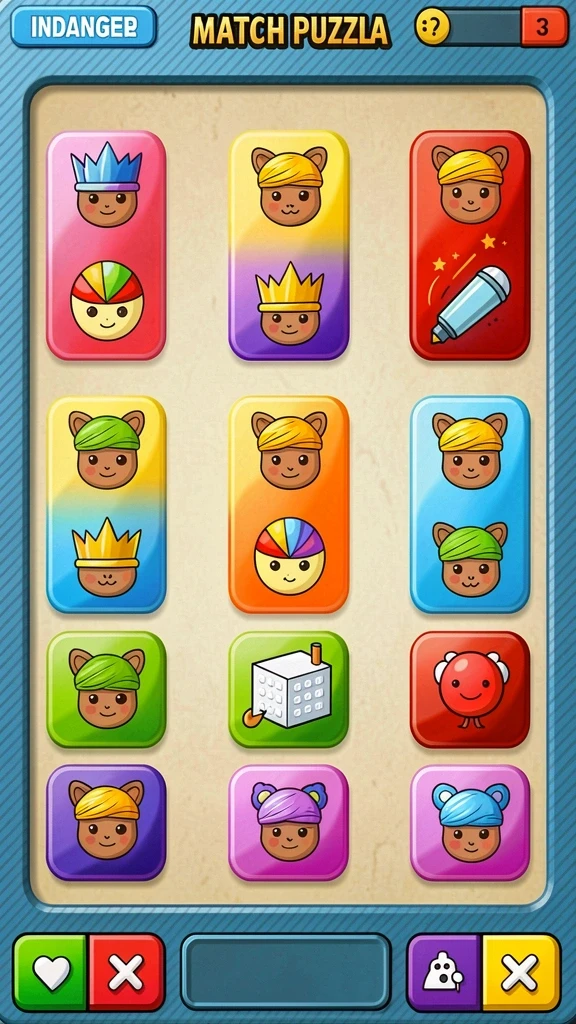
Task: Tap the red X button
Action: click(126, 972)
